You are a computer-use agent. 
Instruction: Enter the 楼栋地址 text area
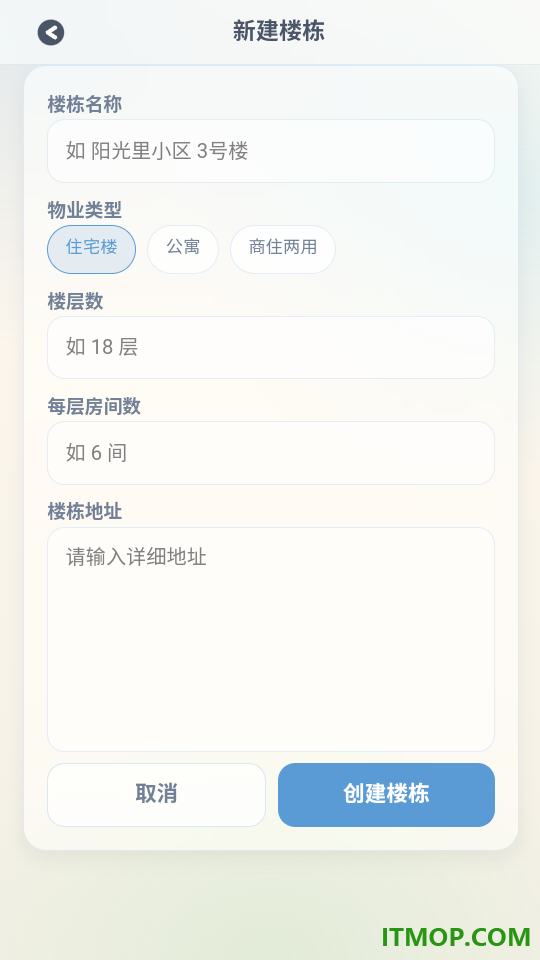point(271,639)
